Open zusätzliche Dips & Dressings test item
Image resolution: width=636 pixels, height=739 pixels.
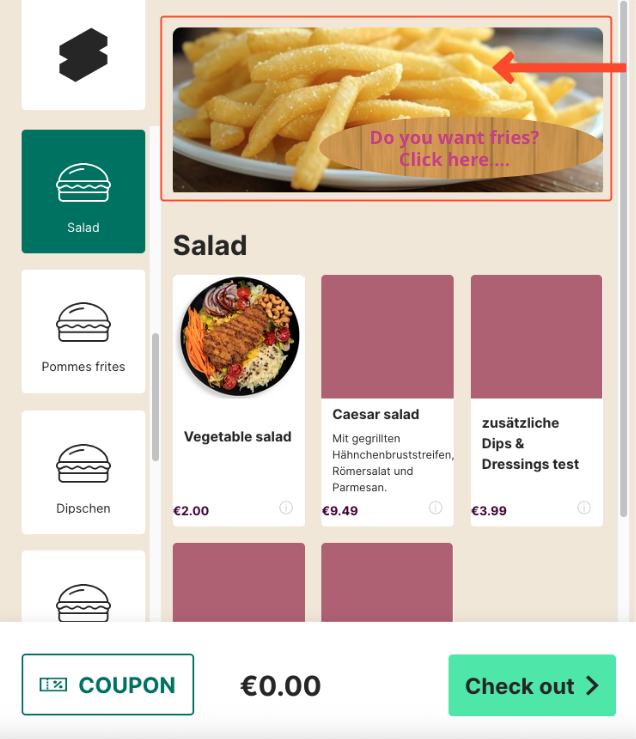click(536, 400)
